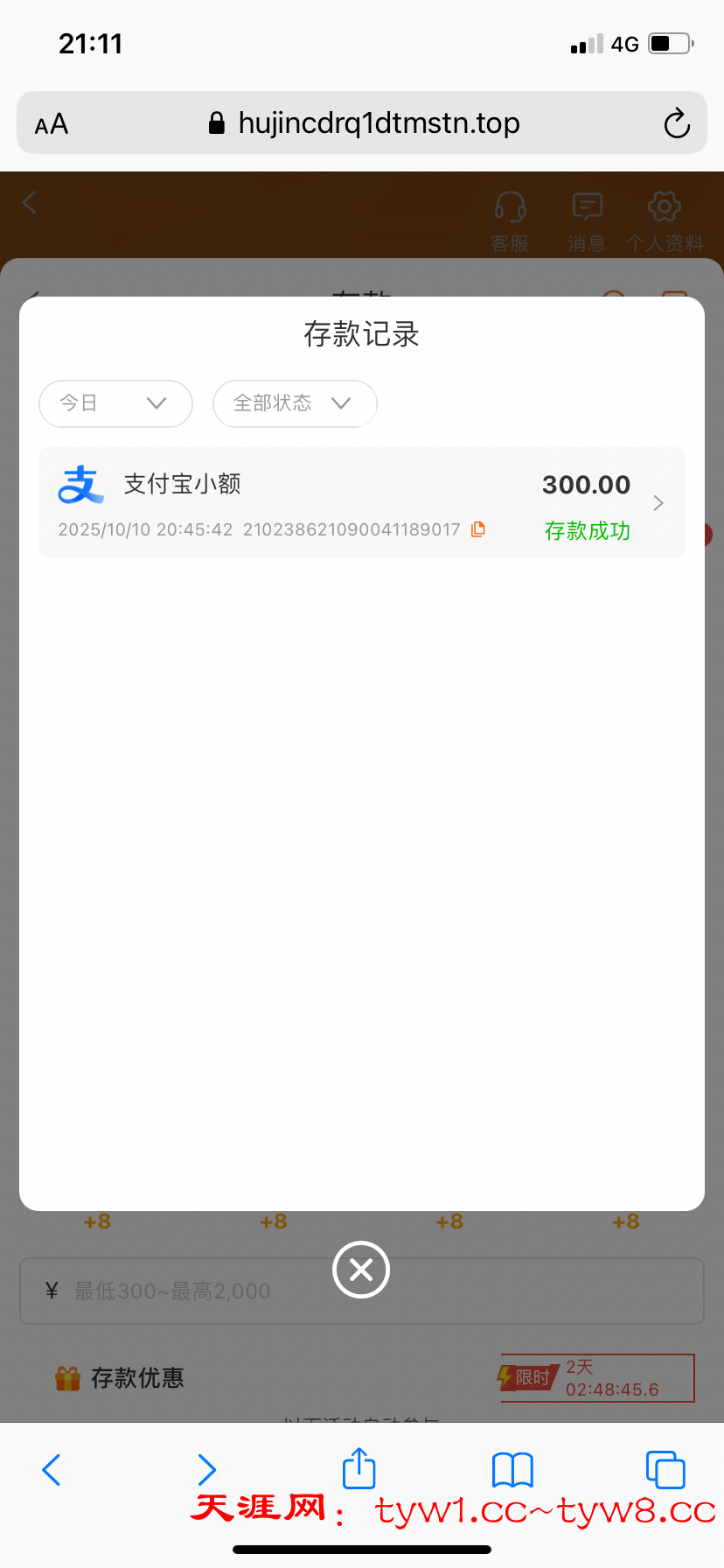Close the 存款记录 dialog
Screen dimensions: 724x1568
tap(361, 1270)
